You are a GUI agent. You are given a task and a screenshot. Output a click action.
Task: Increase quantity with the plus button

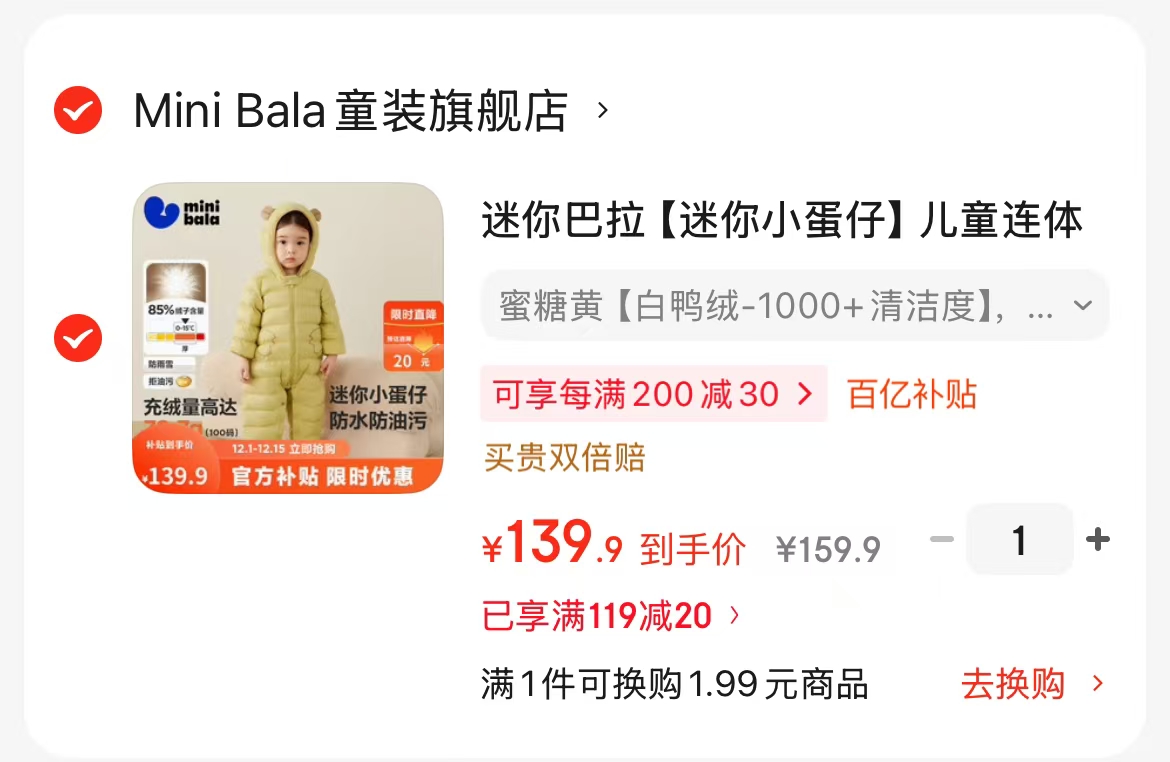coord(1098,540)
